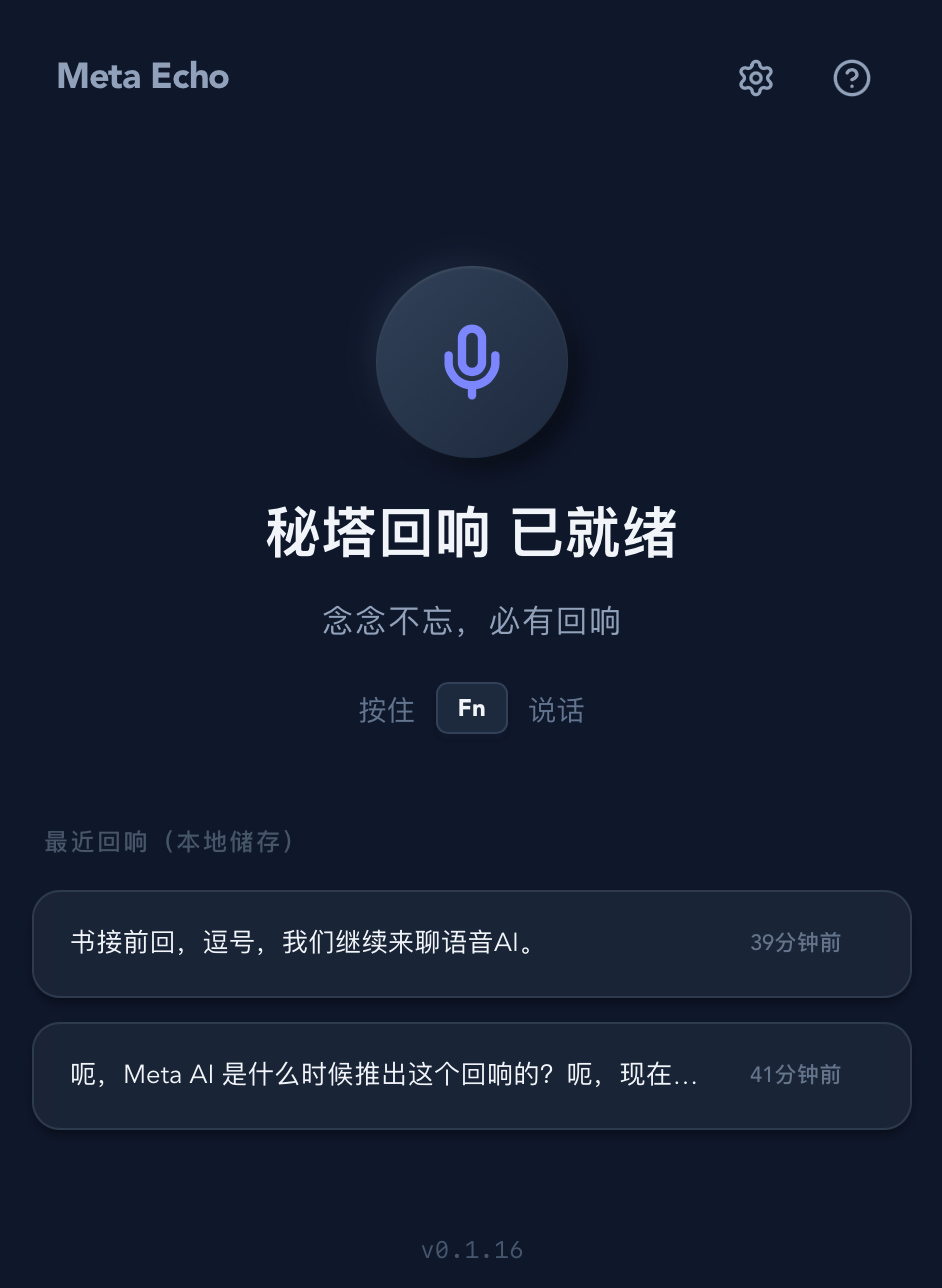The image size is (942, 1288).
Task: Click the first recent echo card
Action: [x=471, y=942]
